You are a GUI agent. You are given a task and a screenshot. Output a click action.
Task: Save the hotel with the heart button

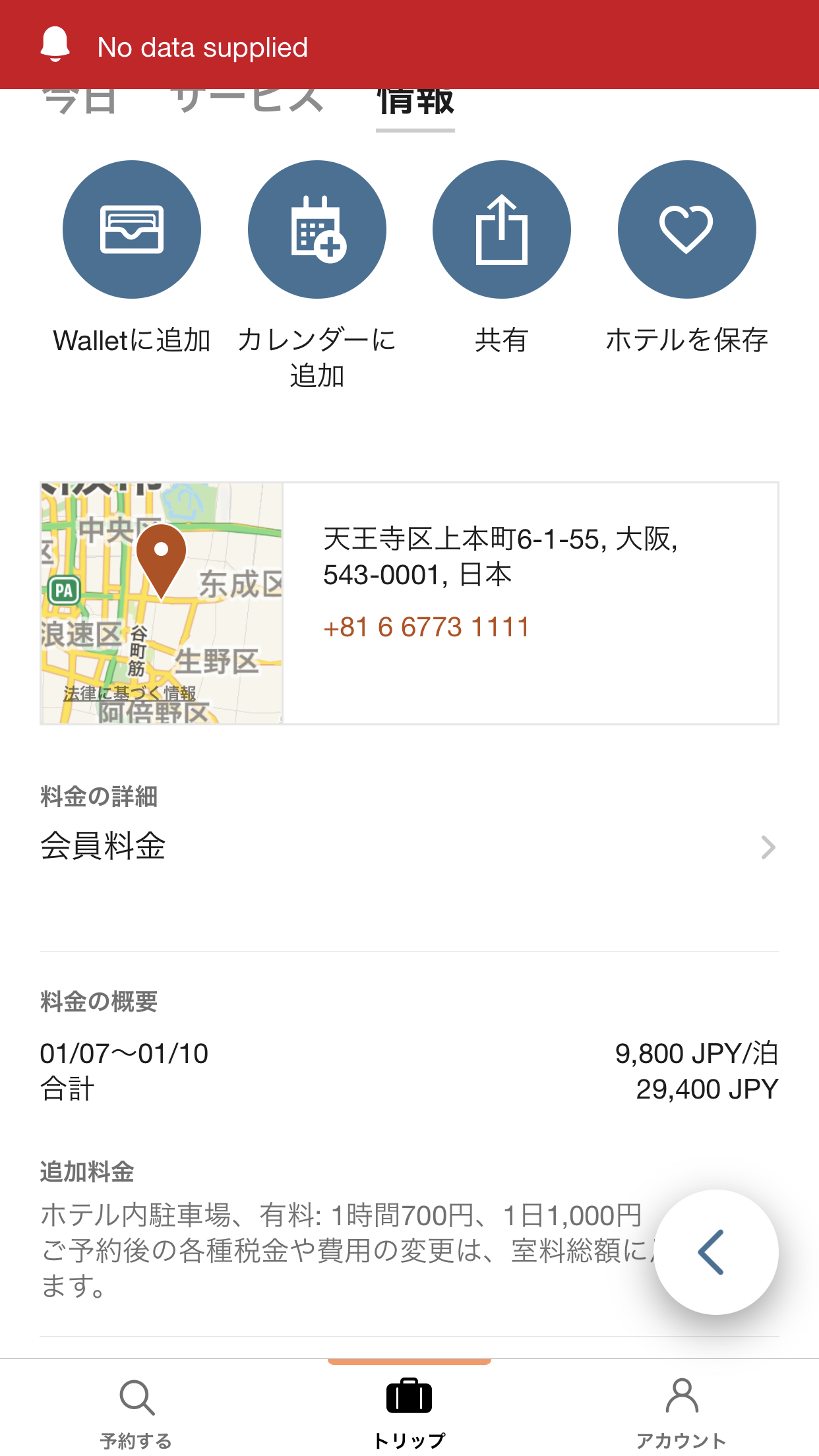[x=686, y=229]
